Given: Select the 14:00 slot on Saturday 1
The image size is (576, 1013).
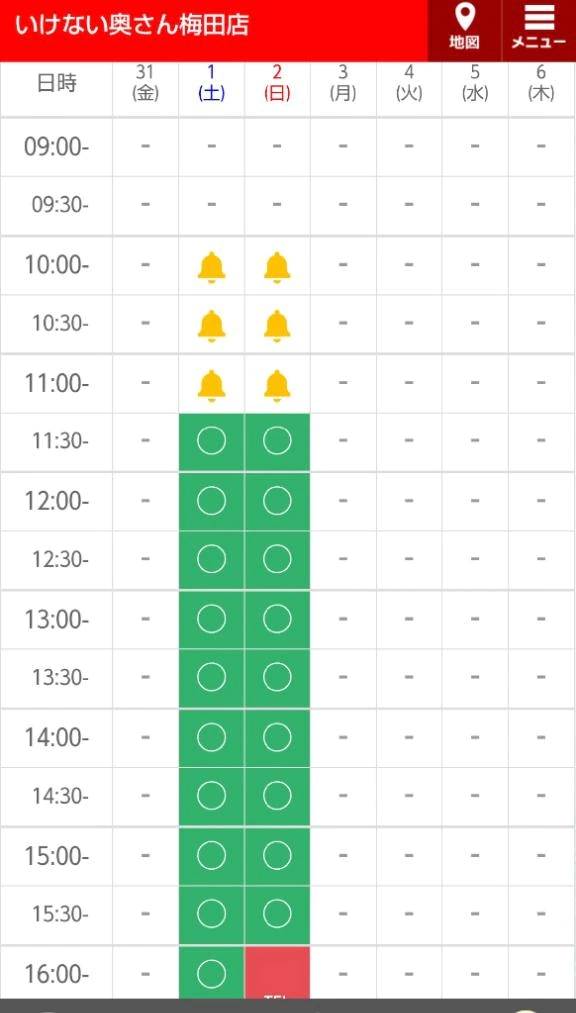Looking at the screenshot, I should (x=211, y=737).
